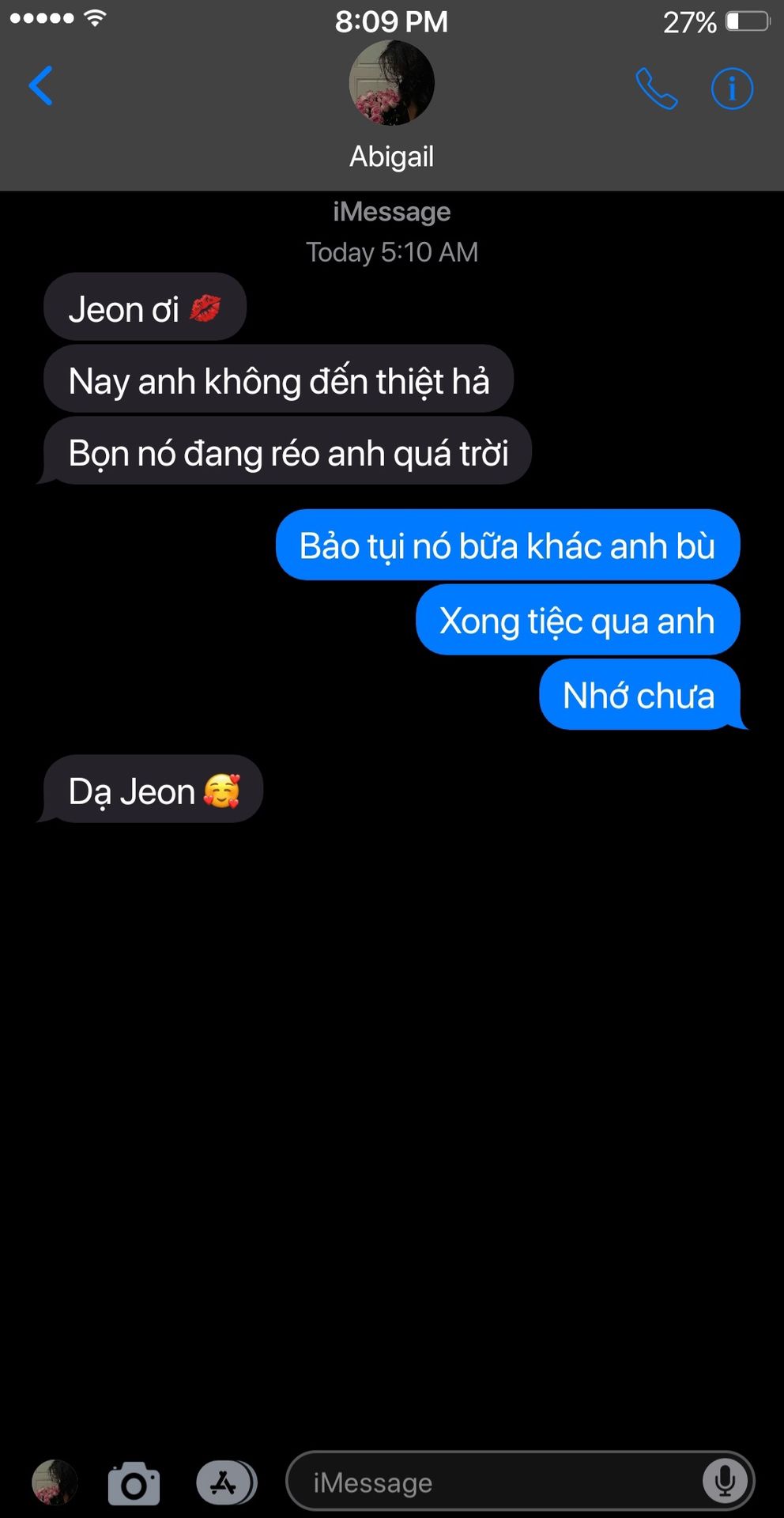
Task: Call Abigail with the phone icon
Action: (656, 88)
